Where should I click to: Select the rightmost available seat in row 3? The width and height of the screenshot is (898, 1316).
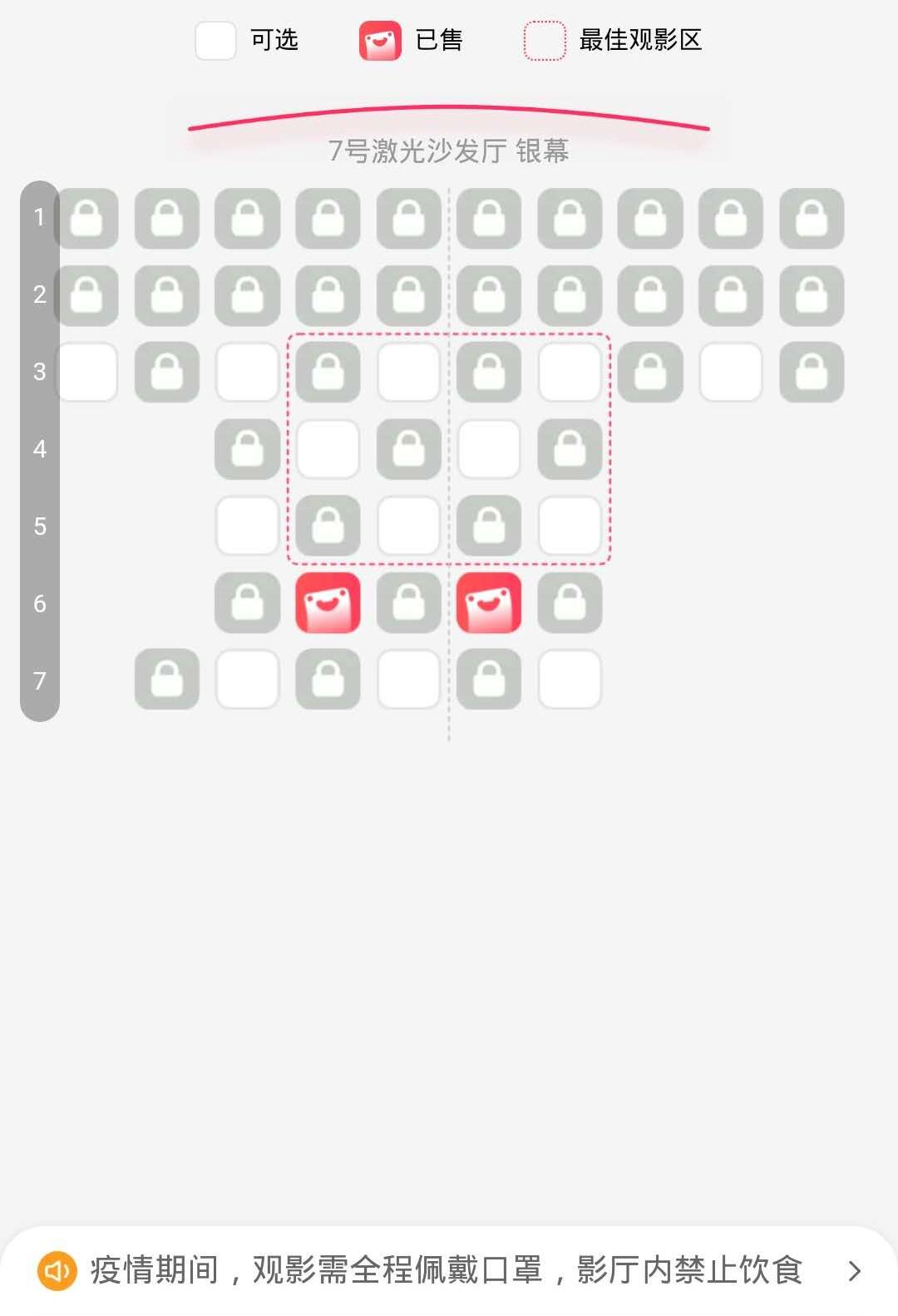point(731,372)
